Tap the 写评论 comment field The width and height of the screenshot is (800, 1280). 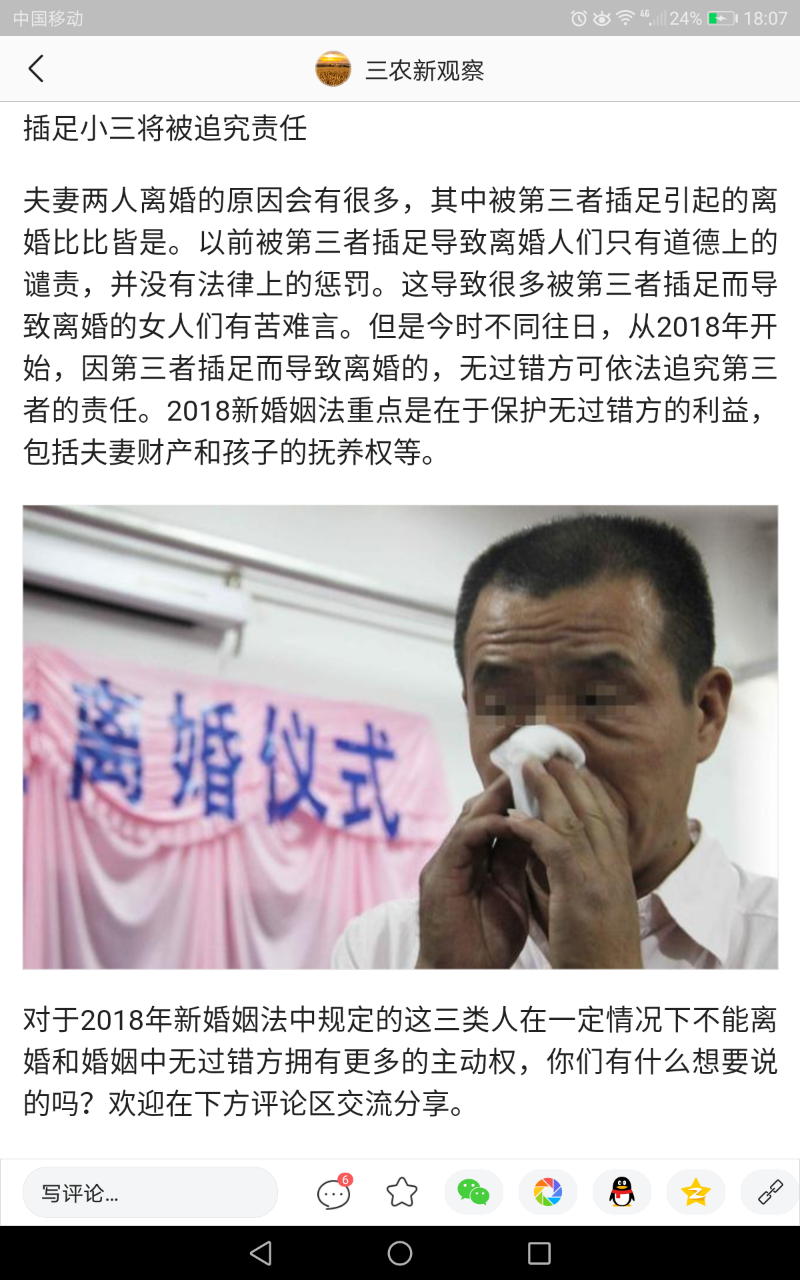150,1192
